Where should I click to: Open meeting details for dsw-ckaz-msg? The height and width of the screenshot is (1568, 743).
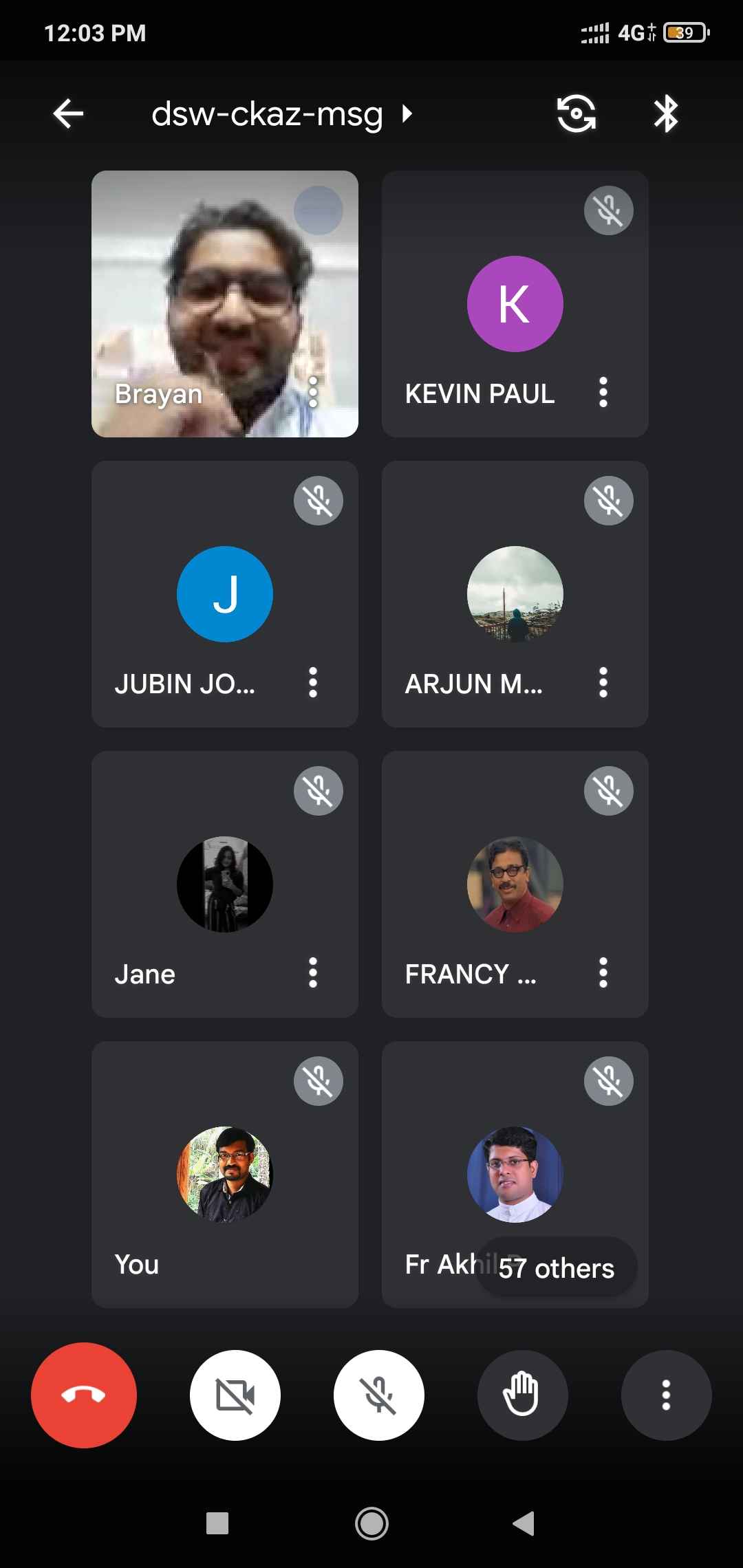pyautogui.click(x=281, y=113)
